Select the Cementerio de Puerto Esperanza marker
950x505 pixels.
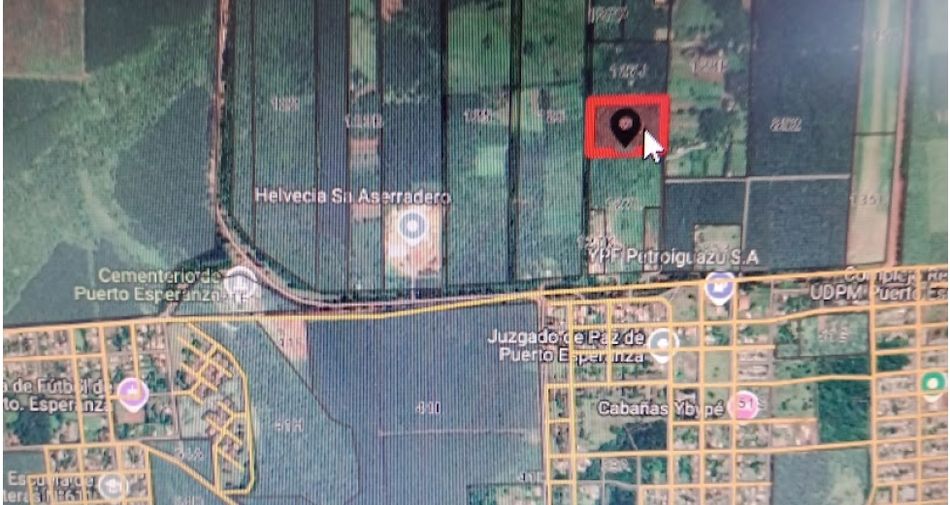coord(240,281)
